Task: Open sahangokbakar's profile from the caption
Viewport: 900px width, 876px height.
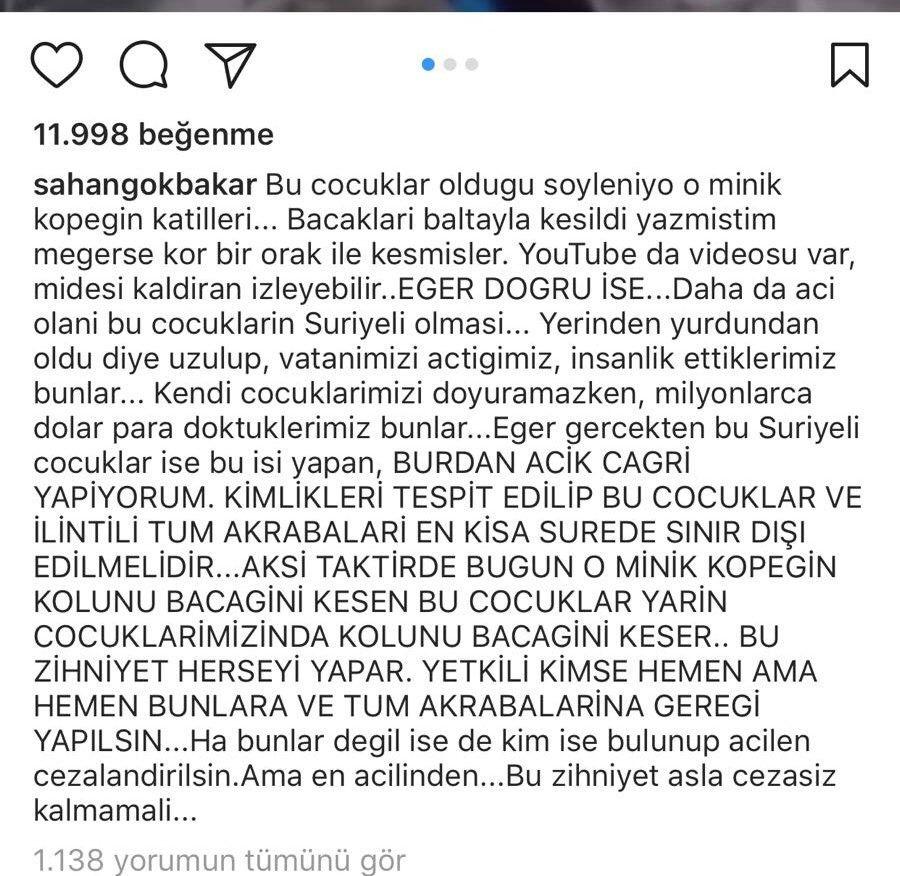Action: (x=145, y=185)
